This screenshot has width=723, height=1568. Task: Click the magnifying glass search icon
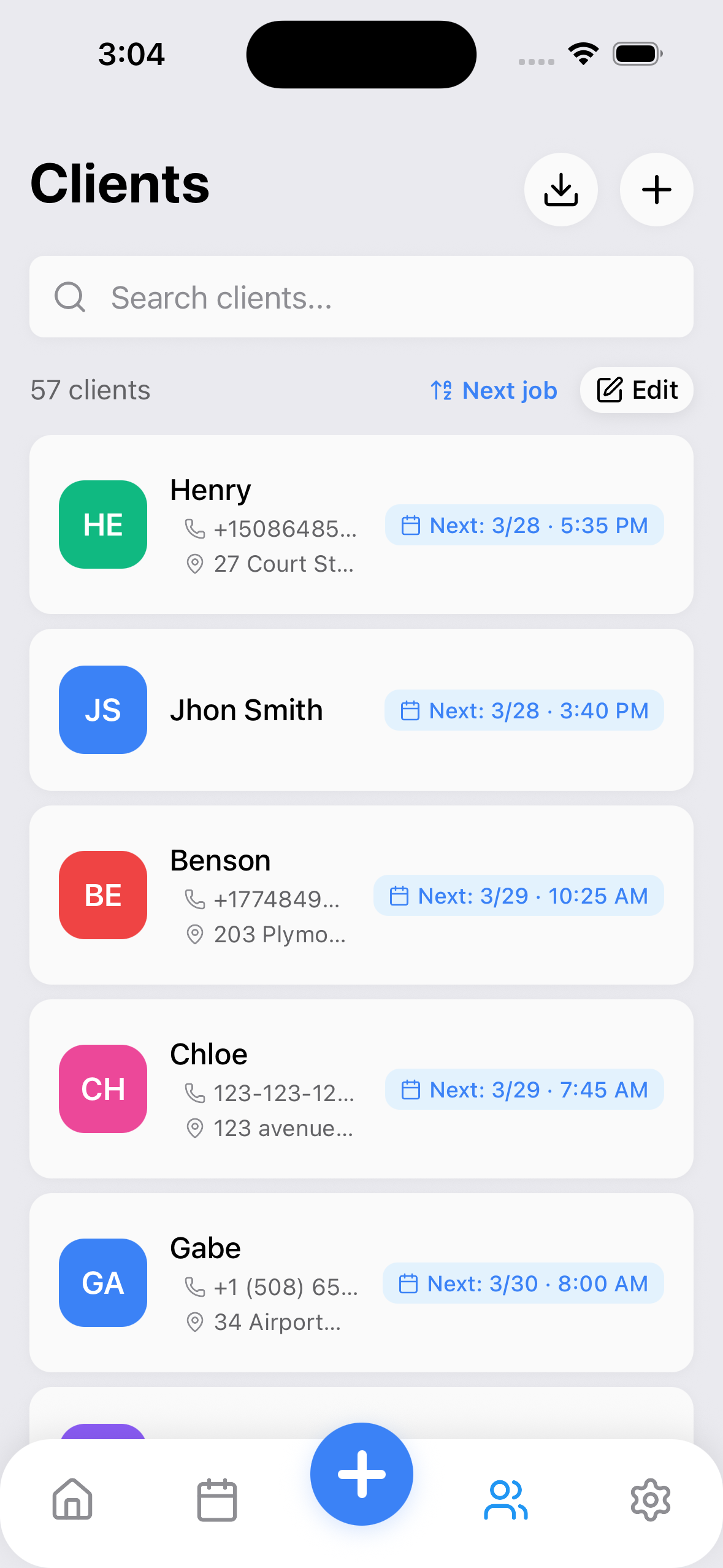[x=70, y=298]
